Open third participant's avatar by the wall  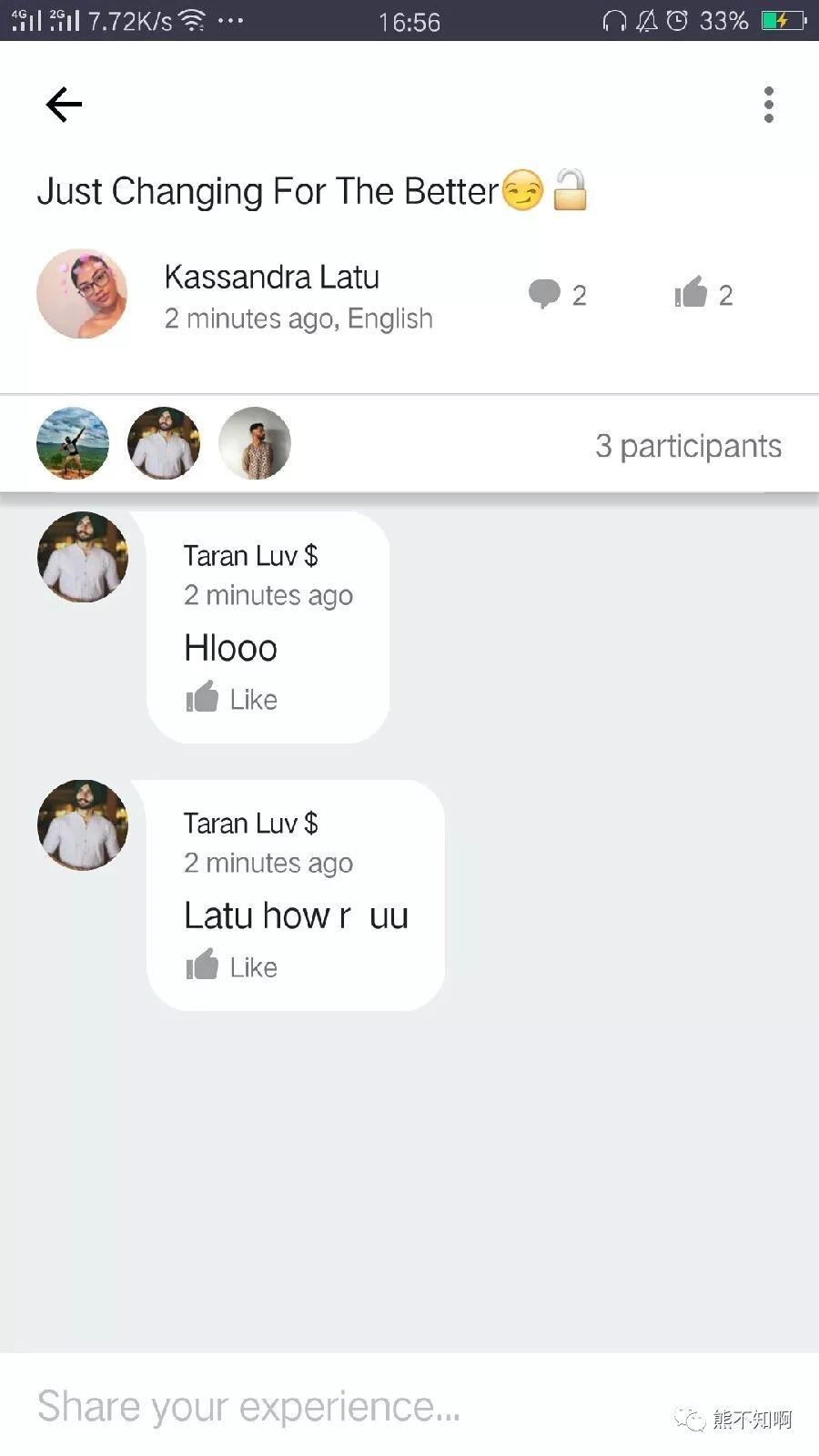tap(255, 443)
